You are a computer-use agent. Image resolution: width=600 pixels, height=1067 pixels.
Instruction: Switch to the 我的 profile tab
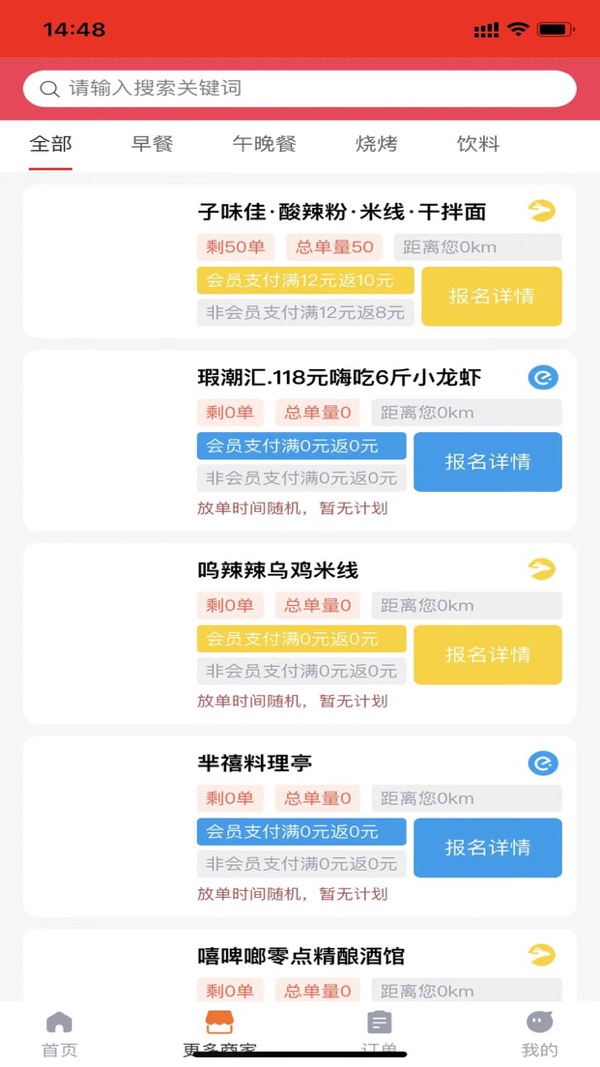[539, 1033]
